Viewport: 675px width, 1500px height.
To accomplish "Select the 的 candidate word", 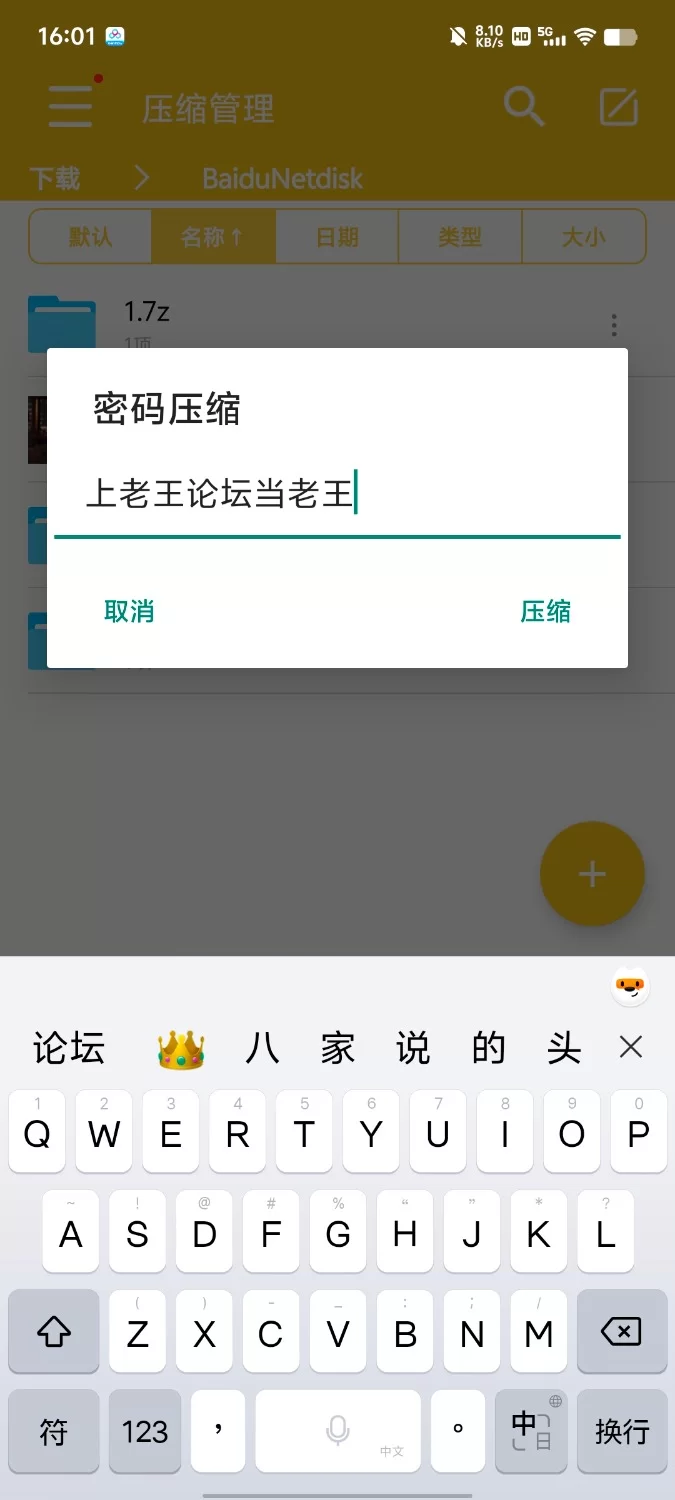I will (x=489, y=1048).
